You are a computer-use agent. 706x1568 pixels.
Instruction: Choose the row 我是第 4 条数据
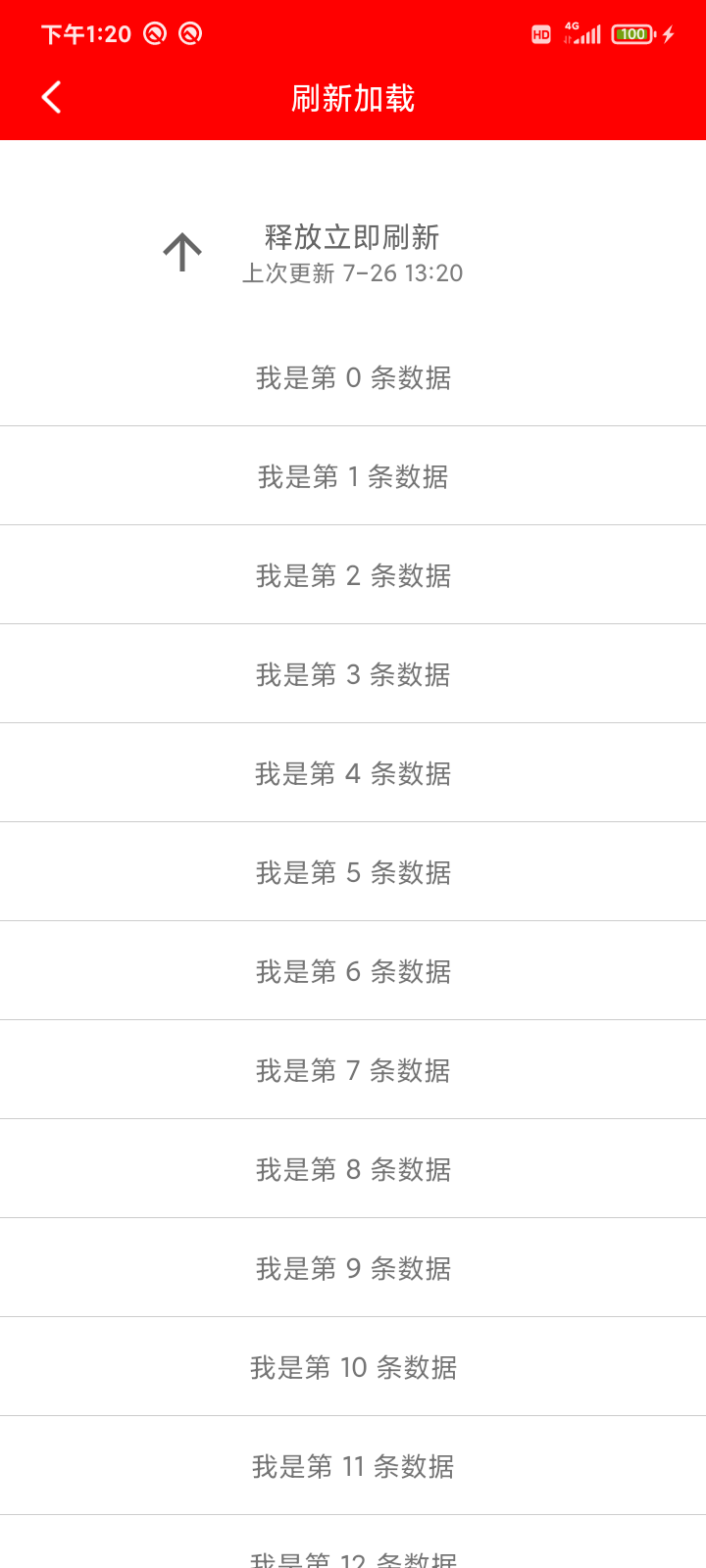(x=353, y=773)
